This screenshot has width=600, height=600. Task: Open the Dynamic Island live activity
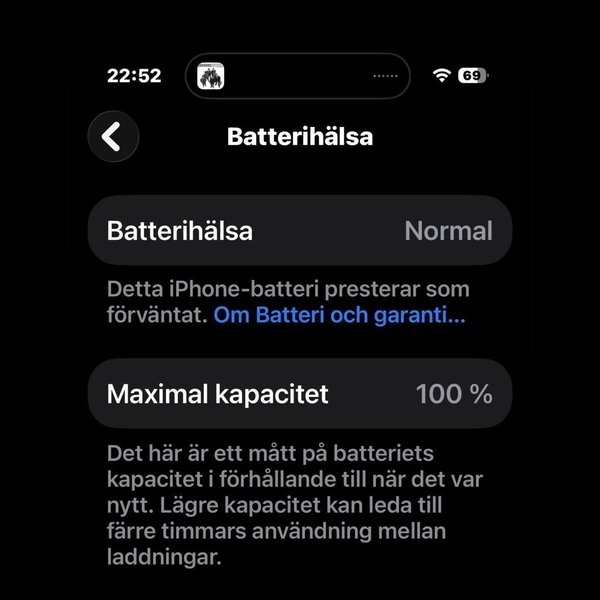[x=297, y=76]
